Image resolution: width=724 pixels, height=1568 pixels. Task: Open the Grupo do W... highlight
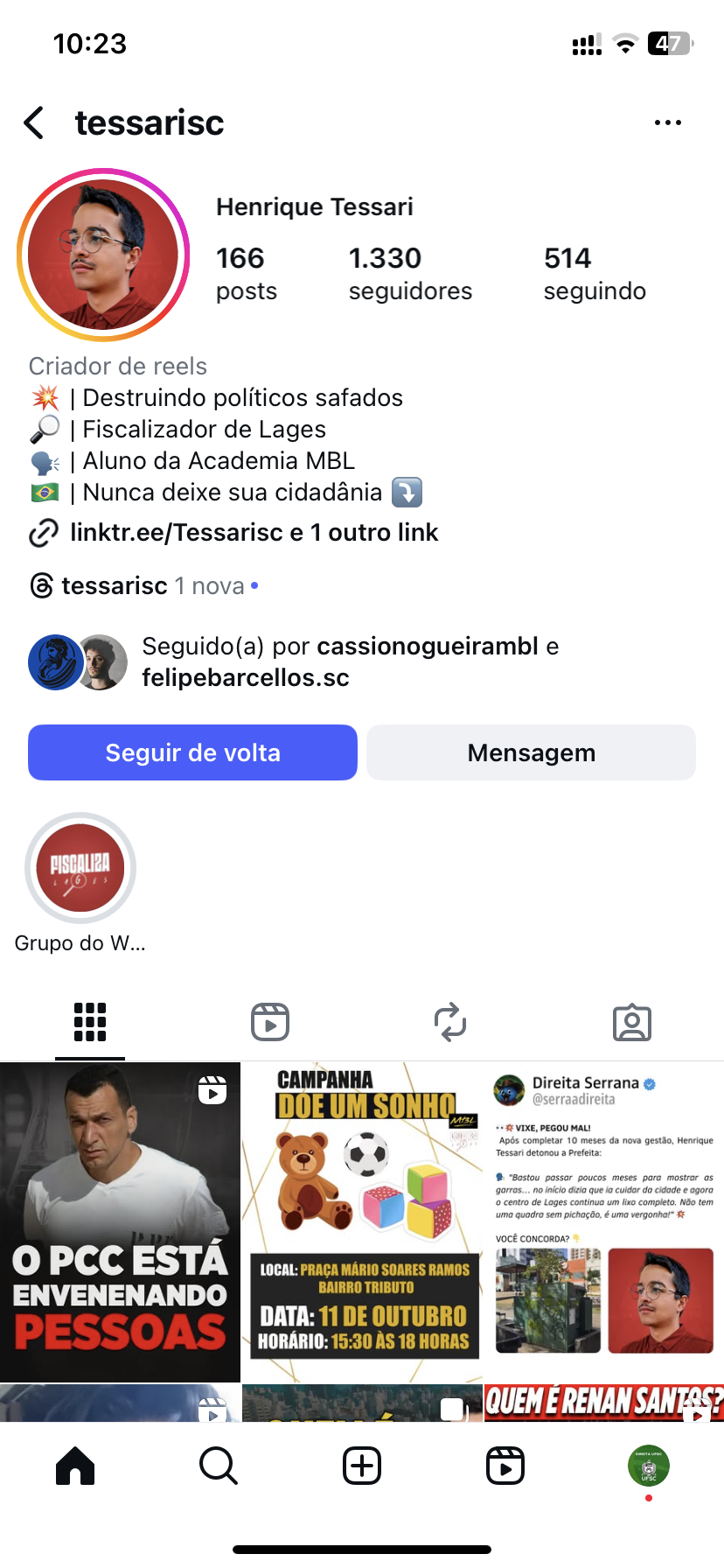pos(80,869)
